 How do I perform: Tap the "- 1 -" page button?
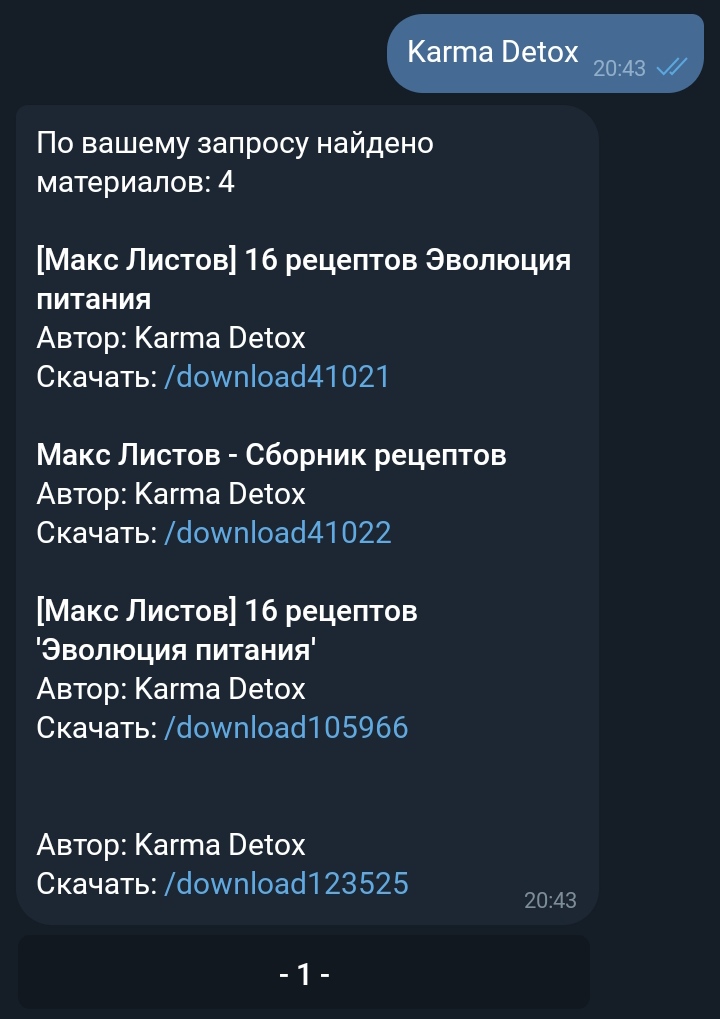coord(304,974)
